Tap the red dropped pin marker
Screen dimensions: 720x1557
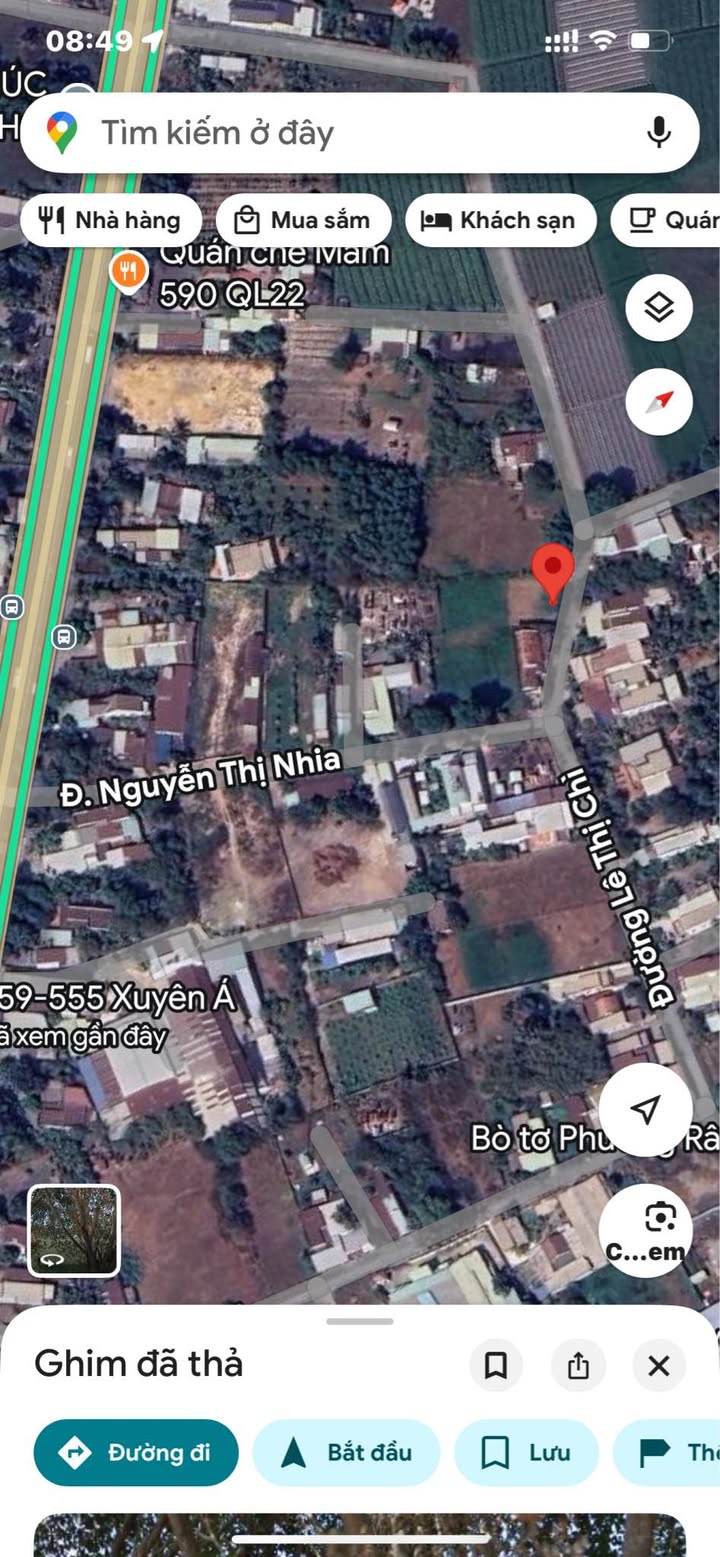coord(552,573)
